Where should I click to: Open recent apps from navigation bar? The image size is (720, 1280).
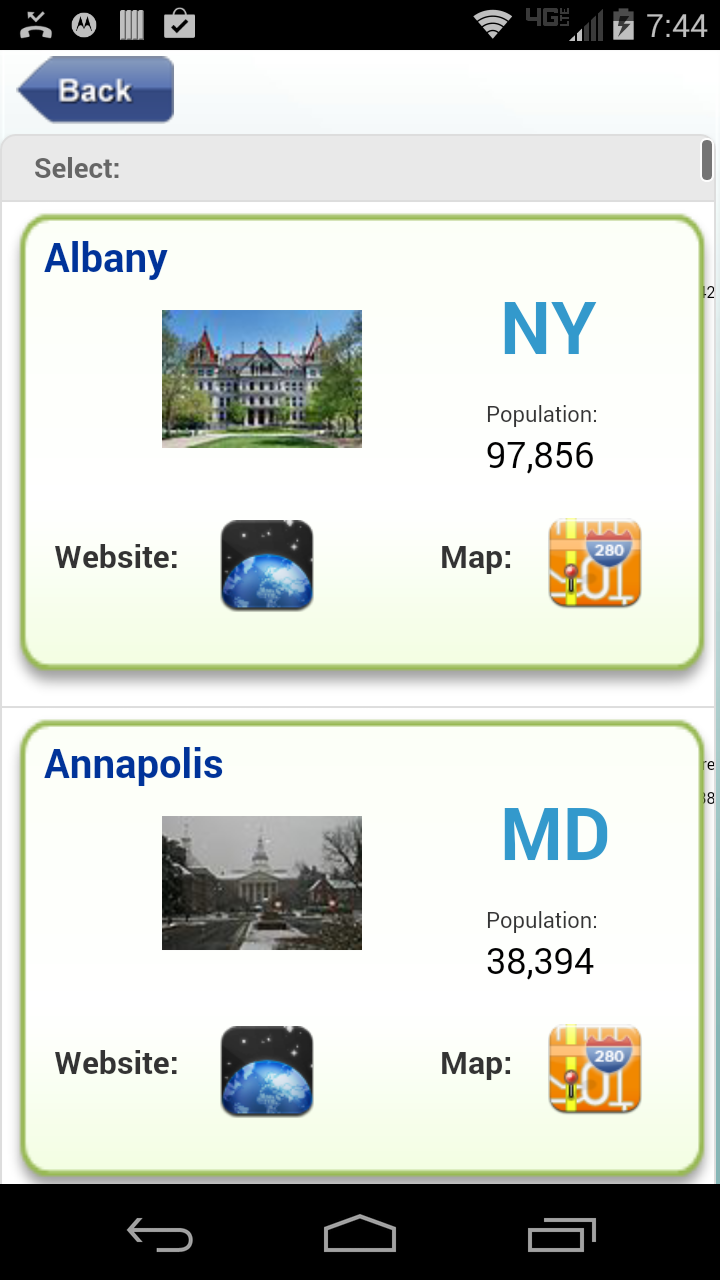point(562,1234)
